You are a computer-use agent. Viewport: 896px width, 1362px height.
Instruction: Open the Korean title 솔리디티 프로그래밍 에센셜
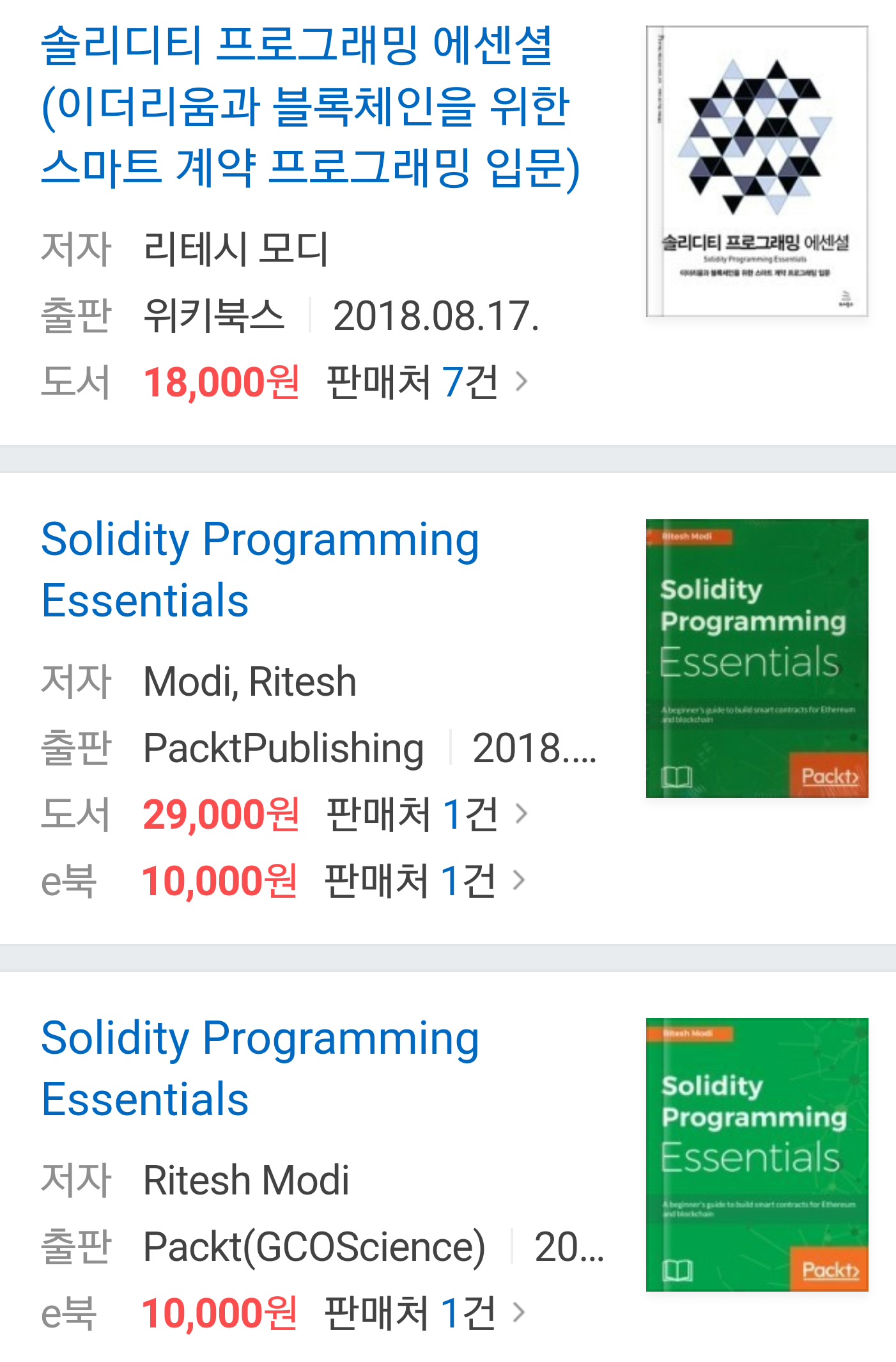click(x=311, y=107)
